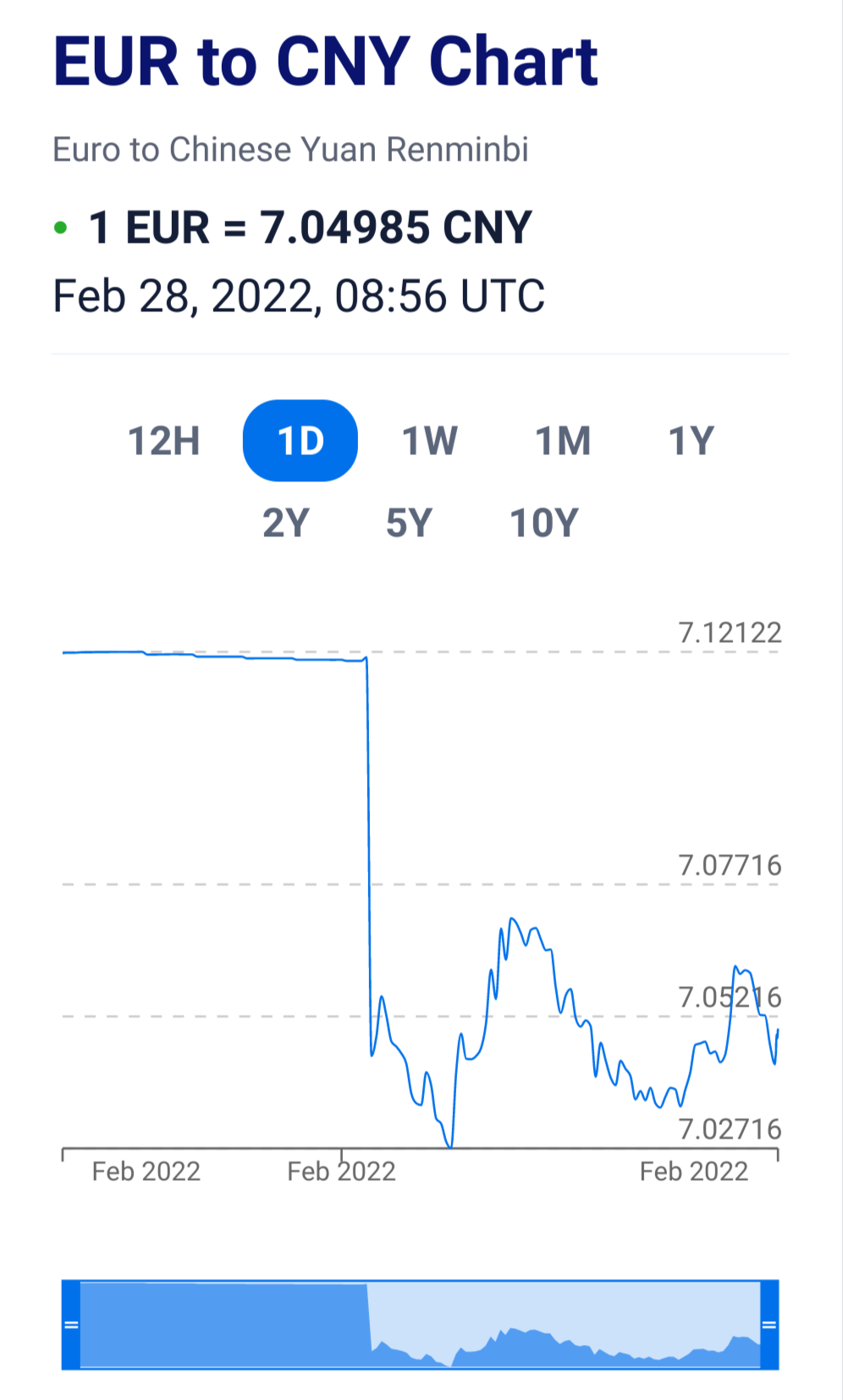This screenshot has height=1400, width=843.
Task: Switch chart to 12H range
Action: (163, 441)
